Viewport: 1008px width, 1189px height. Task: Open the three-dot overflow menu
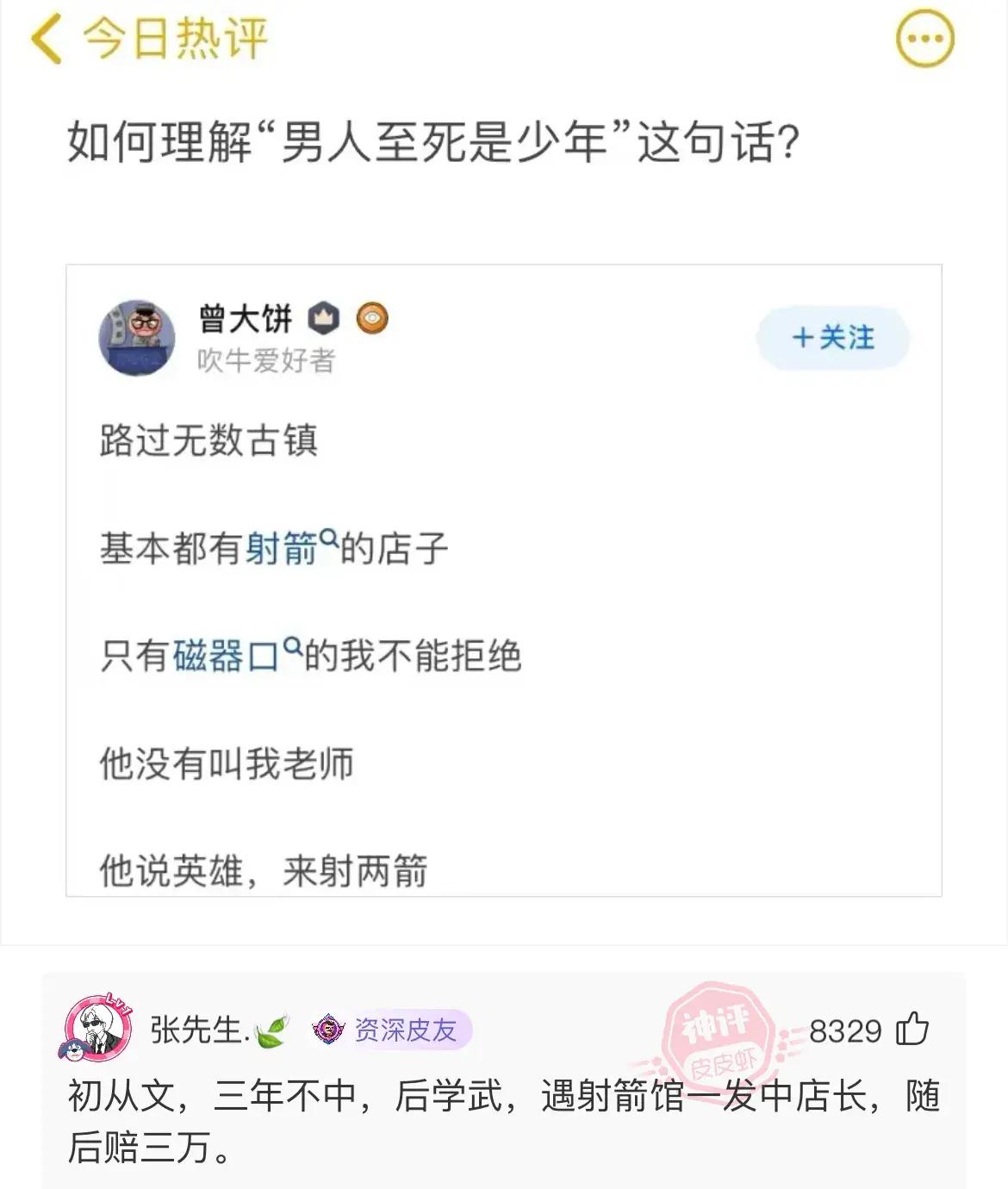[x=925, y=40]
